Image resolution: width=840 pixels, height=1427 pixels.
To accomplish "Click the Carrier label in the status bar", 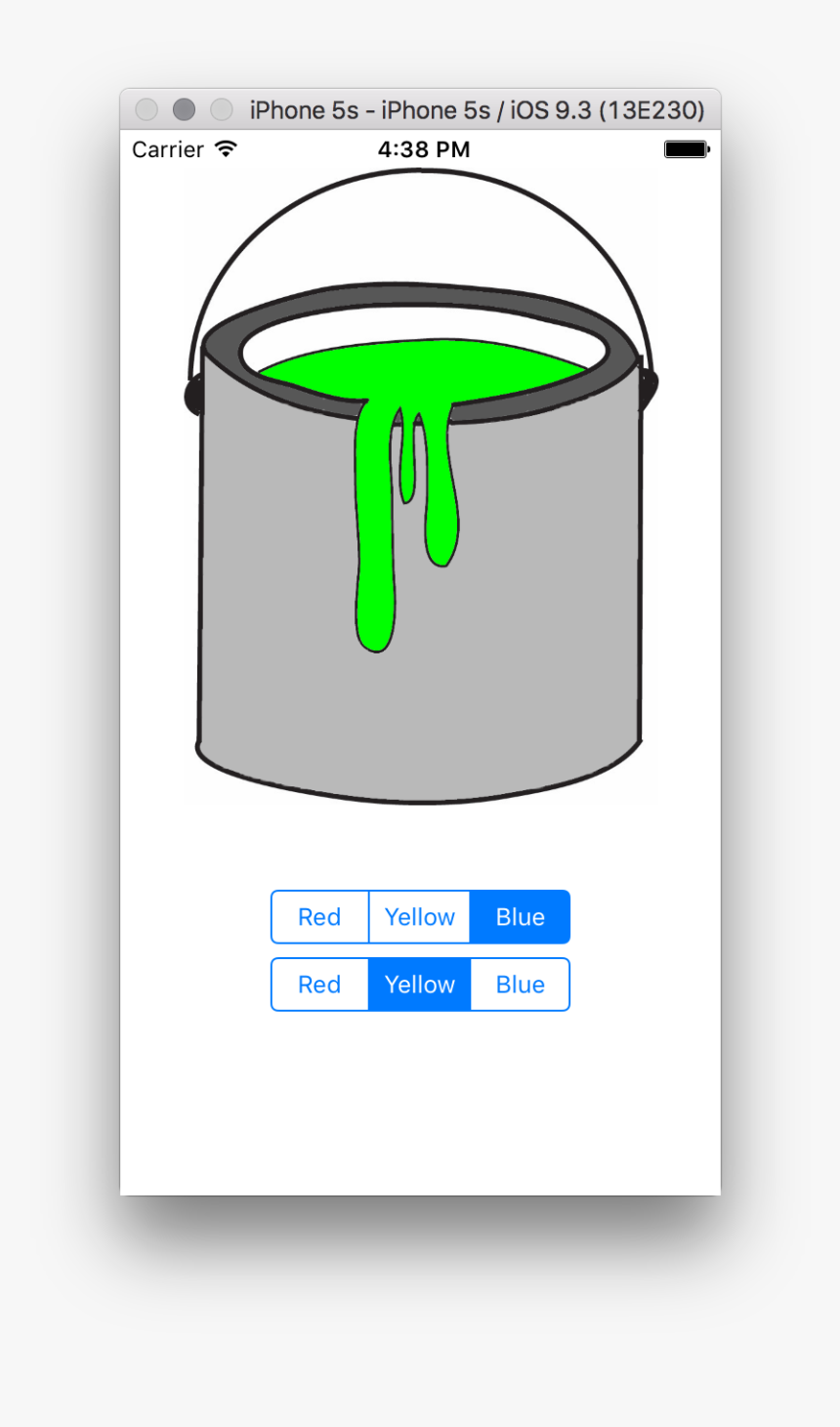I will pyautogui.click(x=167, y=148).
